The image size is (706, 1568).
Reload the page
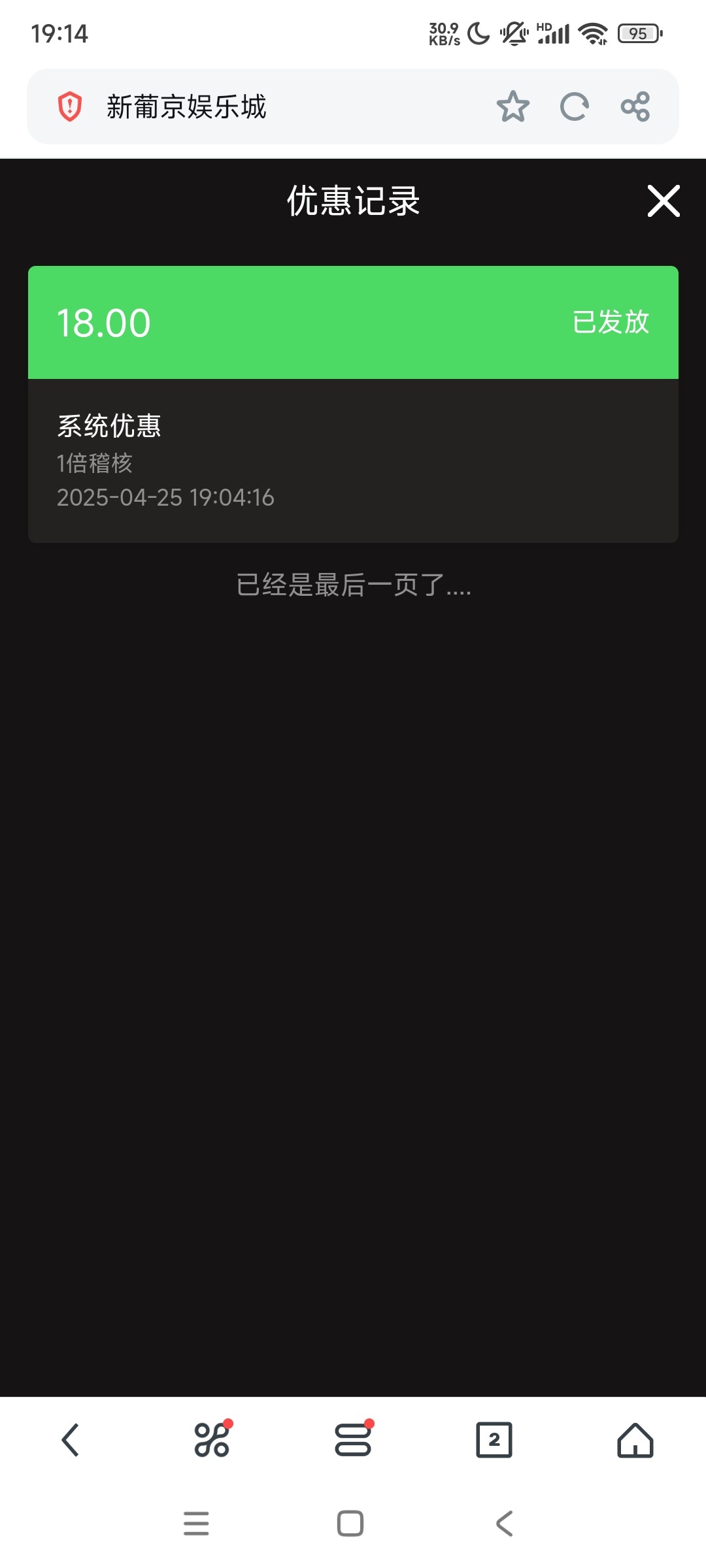point(574,106)
